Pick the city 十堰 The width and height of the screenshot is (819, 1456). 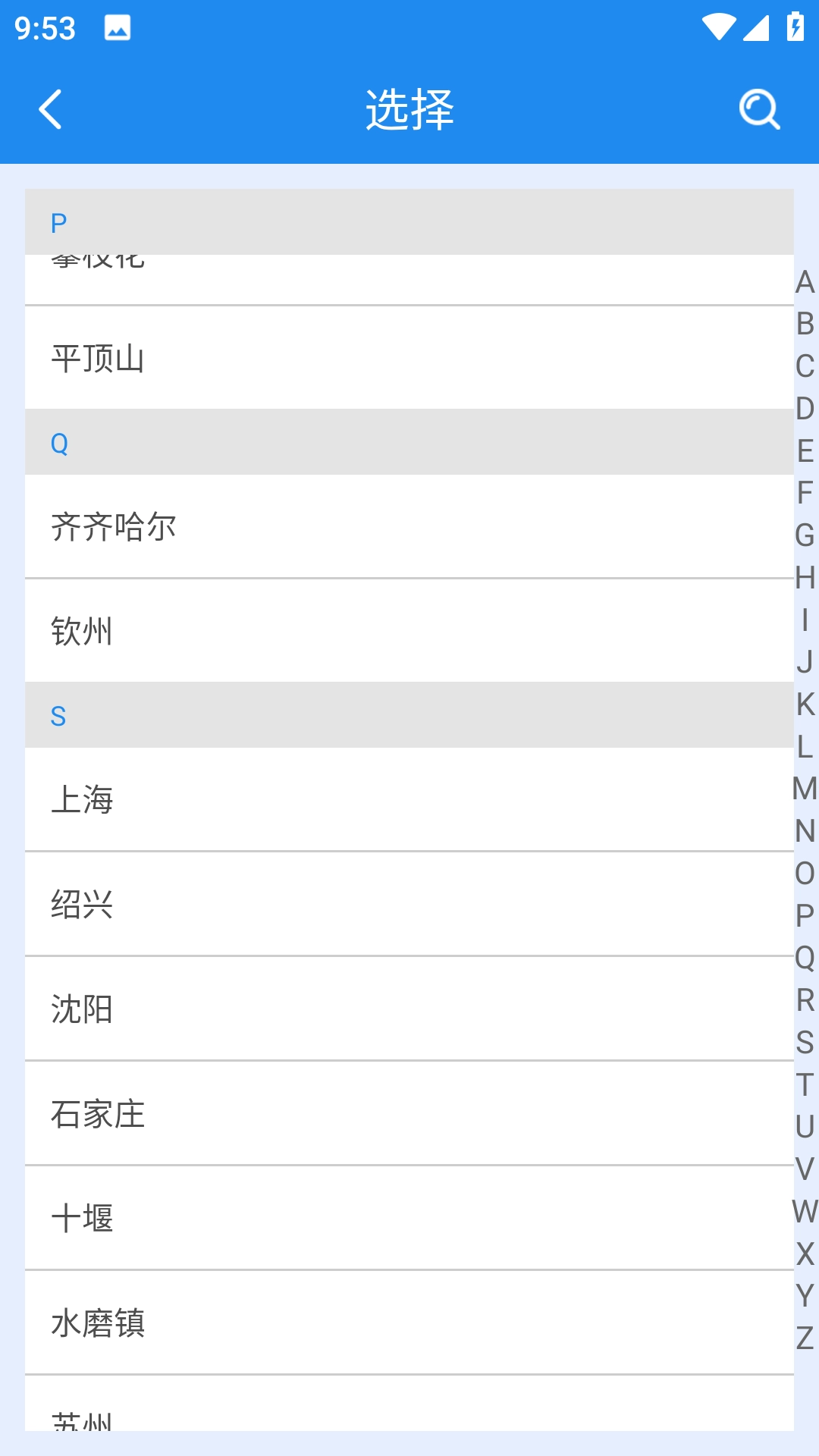pyautogui.click(x=409, y=1218)
